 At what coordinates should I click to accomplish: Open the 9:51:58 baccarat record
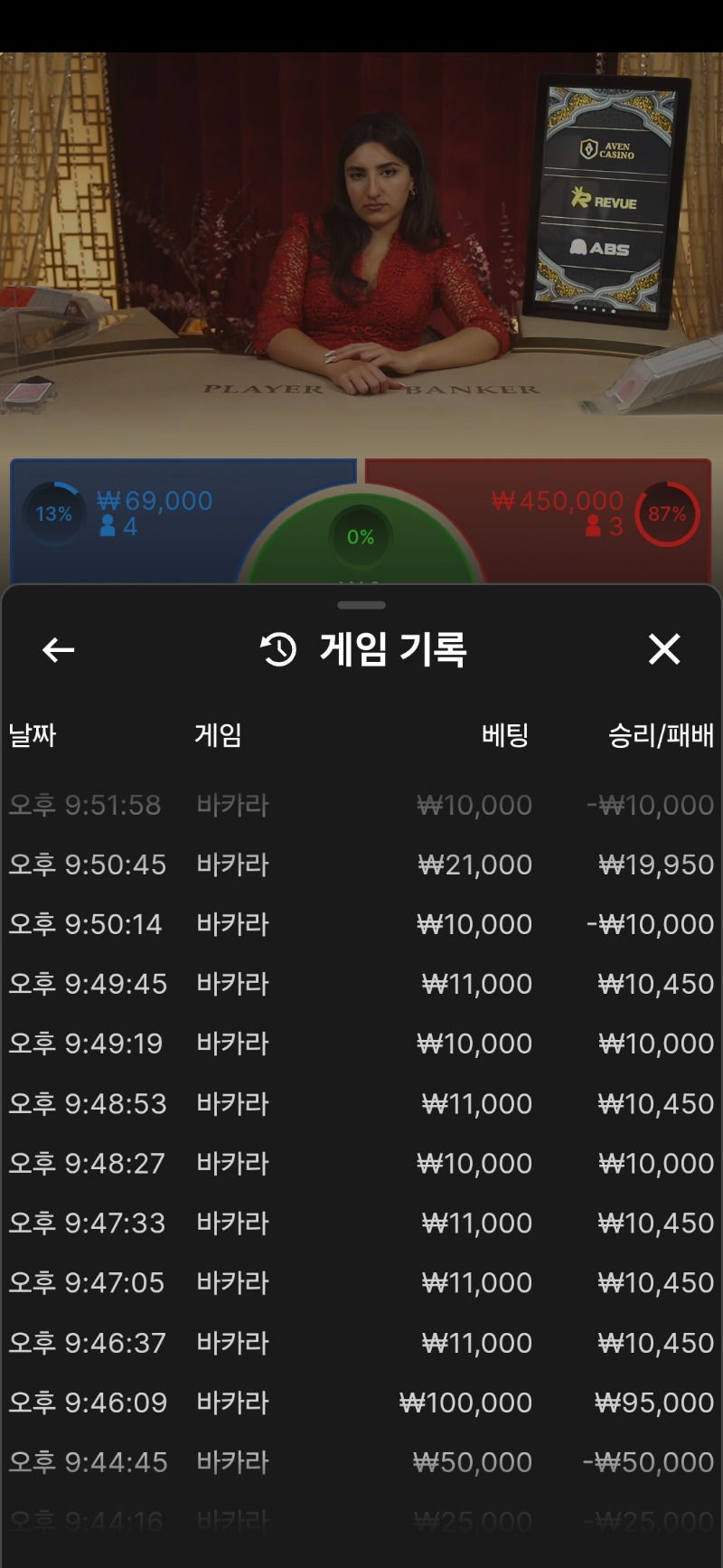pyautogui.click(x=361, y=805)
